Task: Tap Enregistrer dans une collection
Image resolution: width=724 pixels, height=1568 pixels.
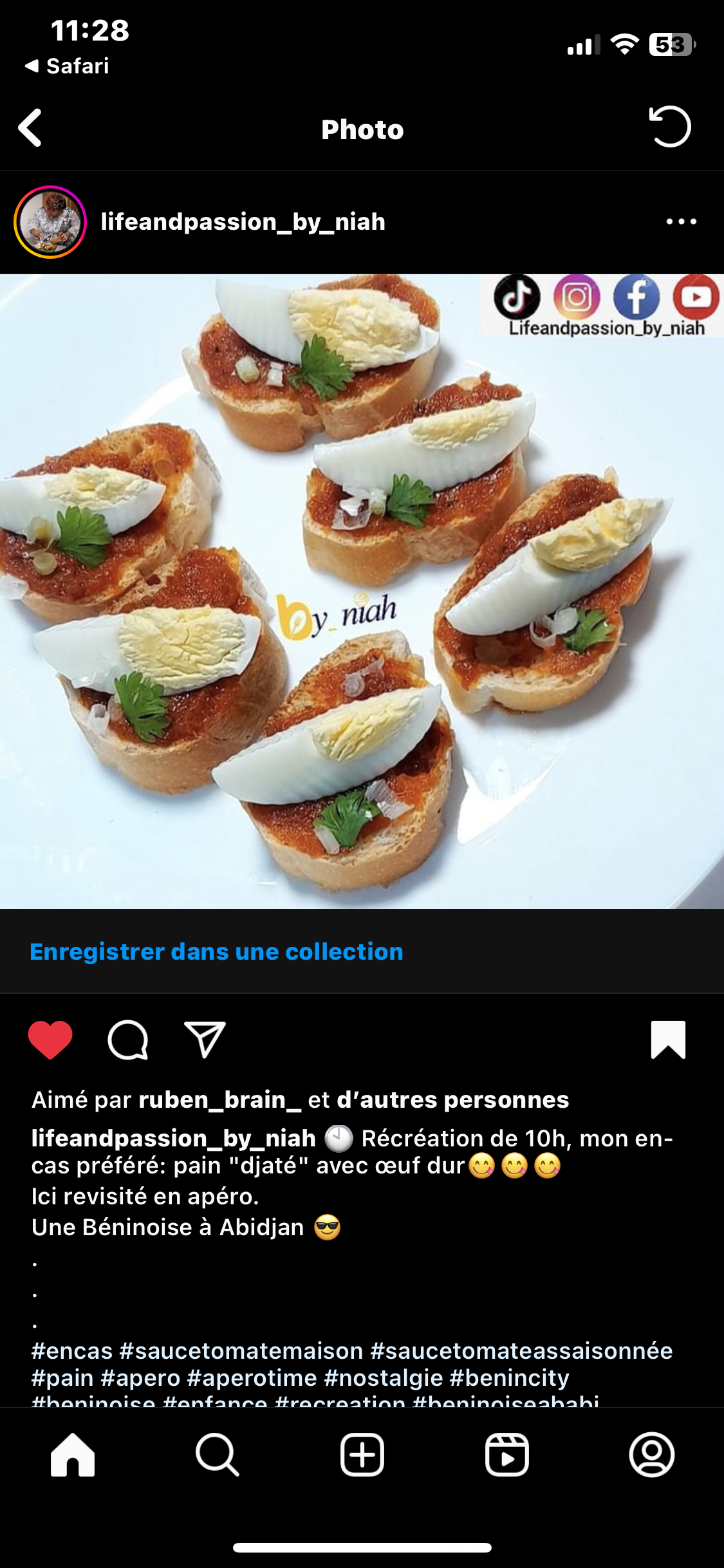Action: 216,951
